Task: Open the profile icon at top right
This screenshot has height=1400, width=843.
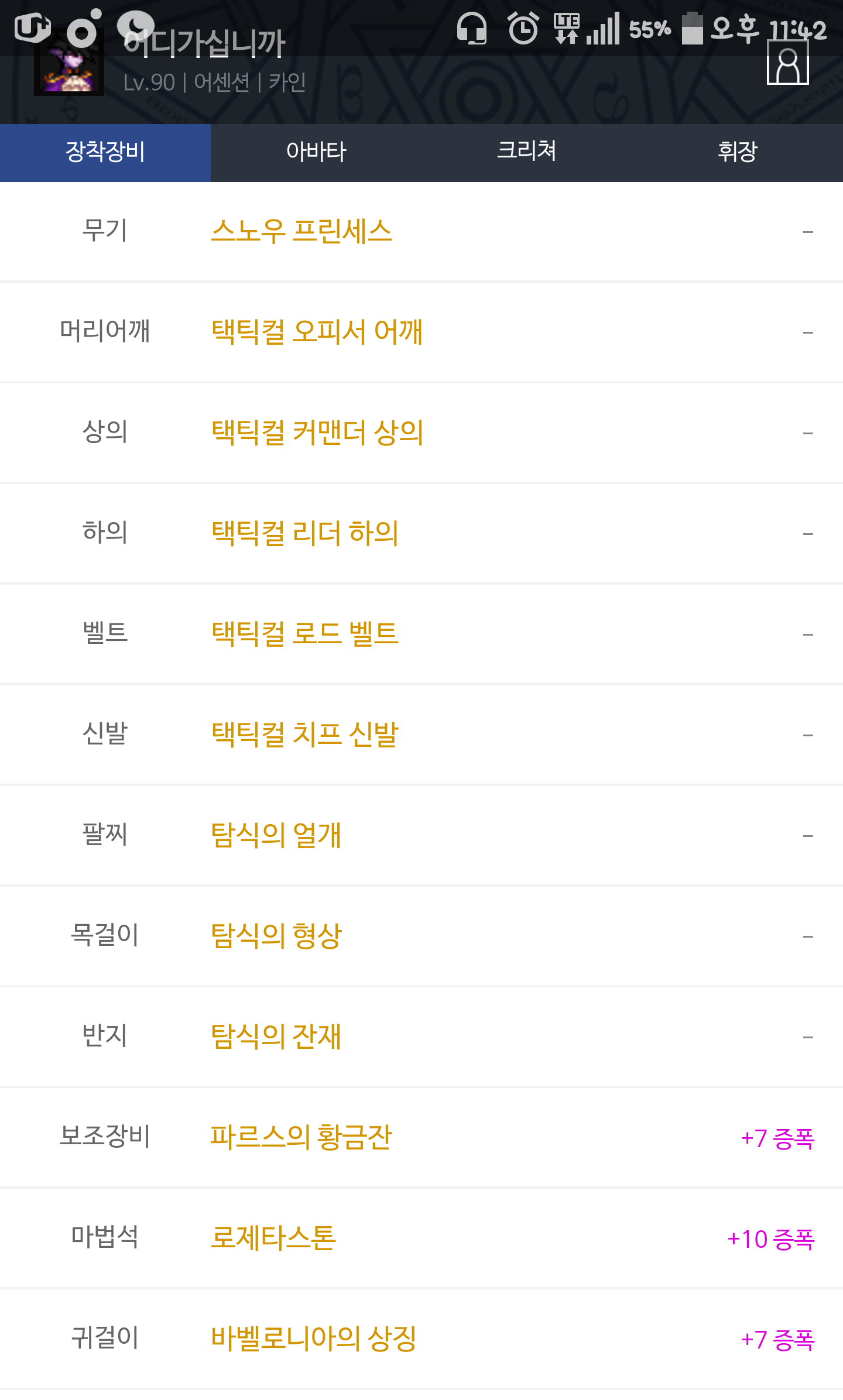Action: tap(787, 63)
